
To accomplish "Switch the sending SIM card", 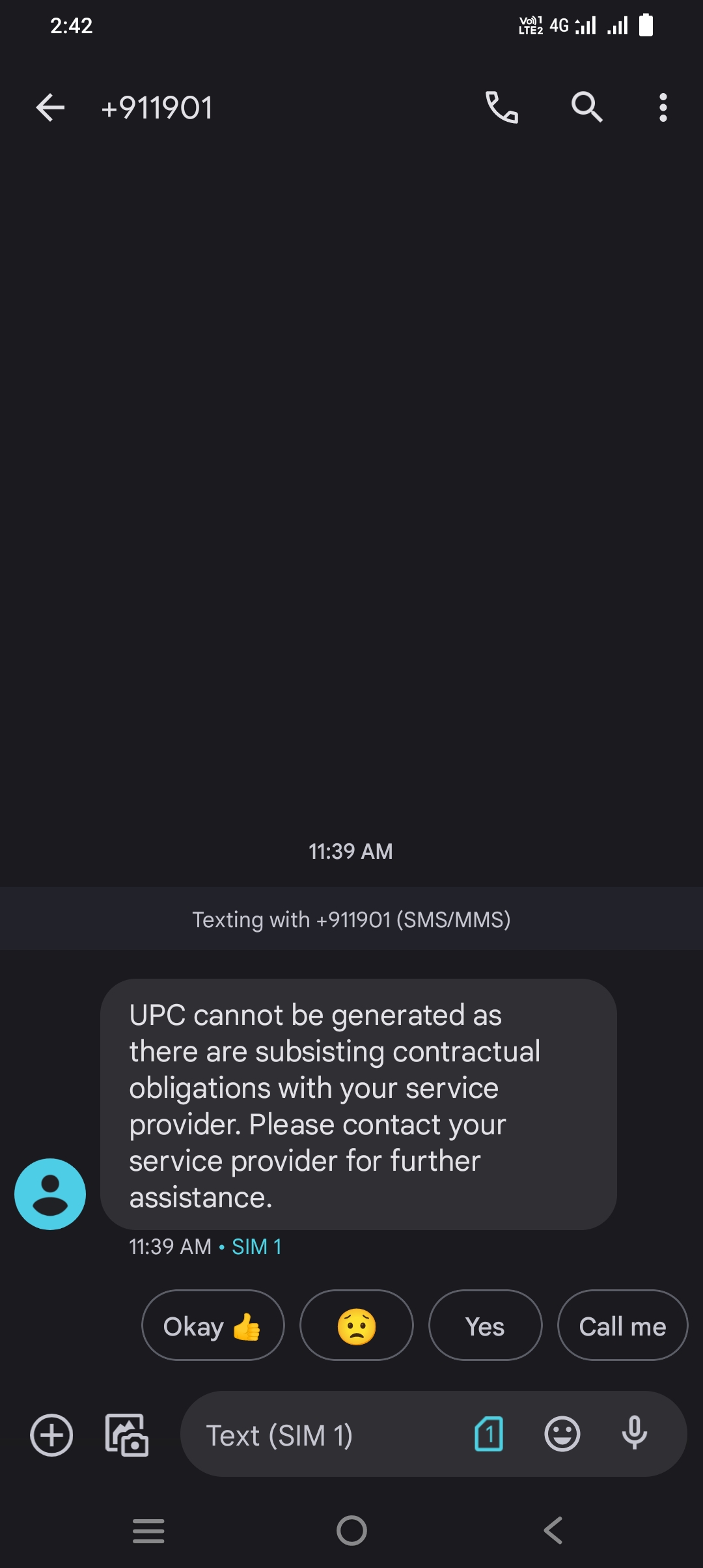I will click(489, 1435).
